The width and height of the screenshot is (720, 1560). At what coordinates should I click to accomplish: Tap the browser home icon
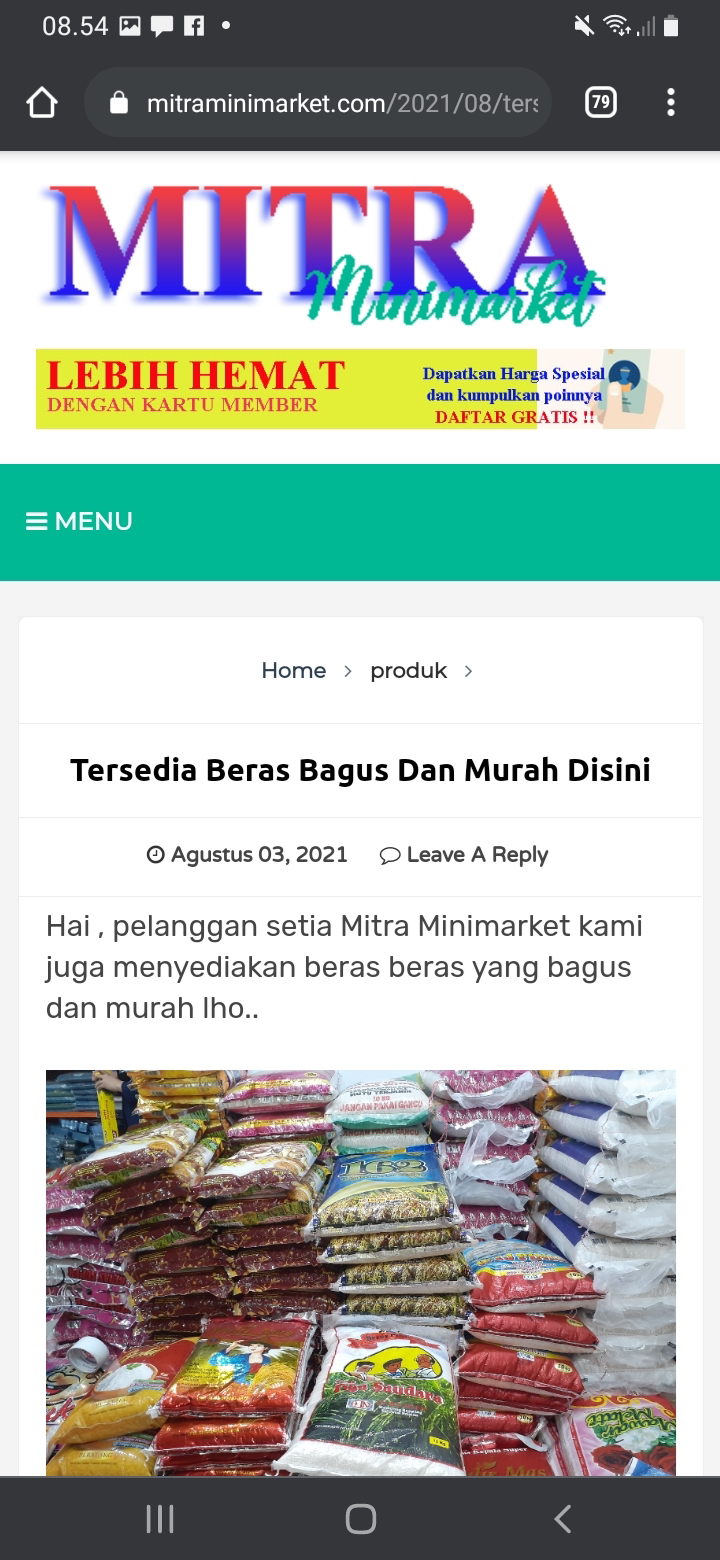point(42,102)
